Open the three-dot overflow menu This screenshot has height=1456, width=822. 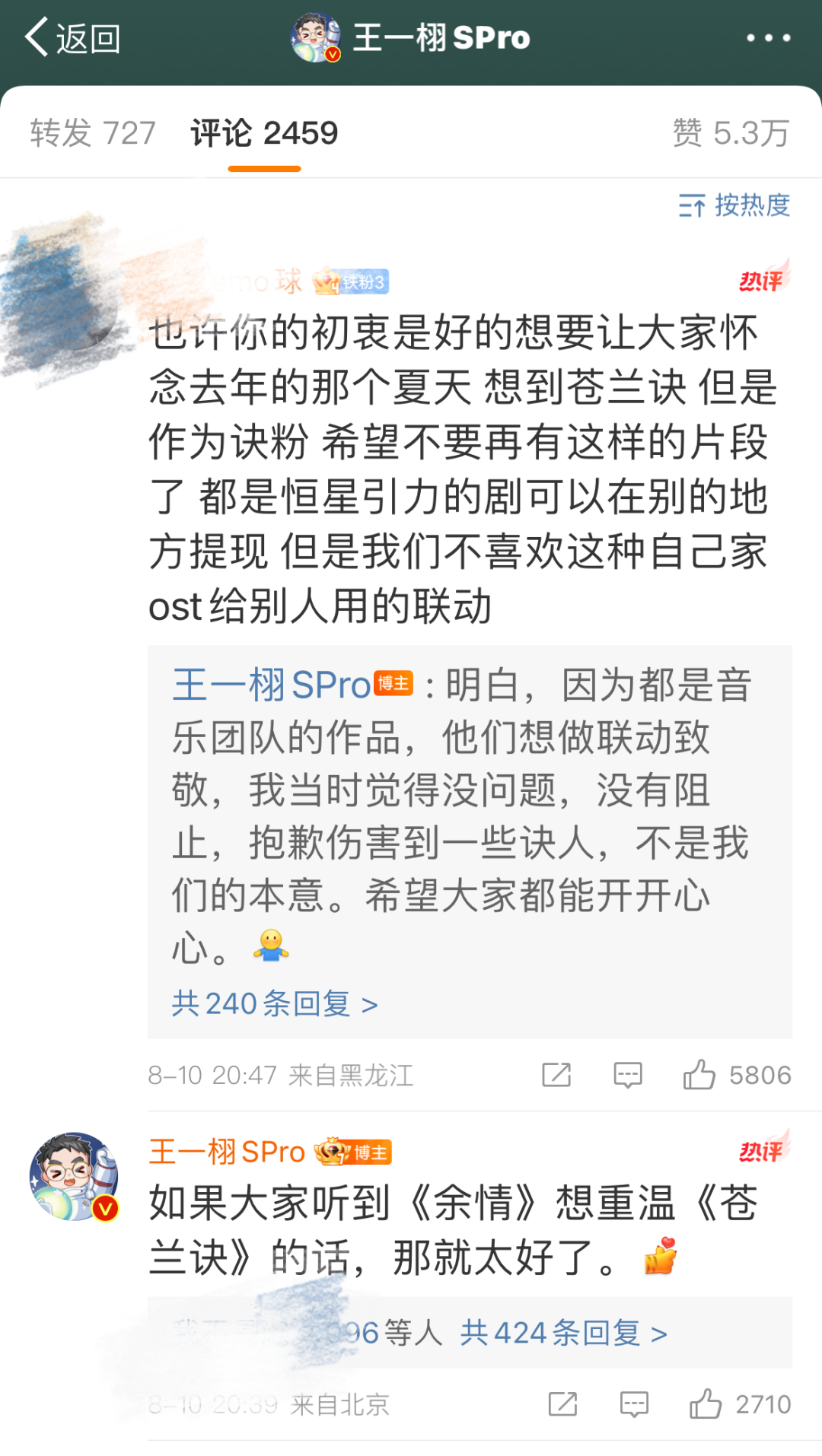point(768,38)
